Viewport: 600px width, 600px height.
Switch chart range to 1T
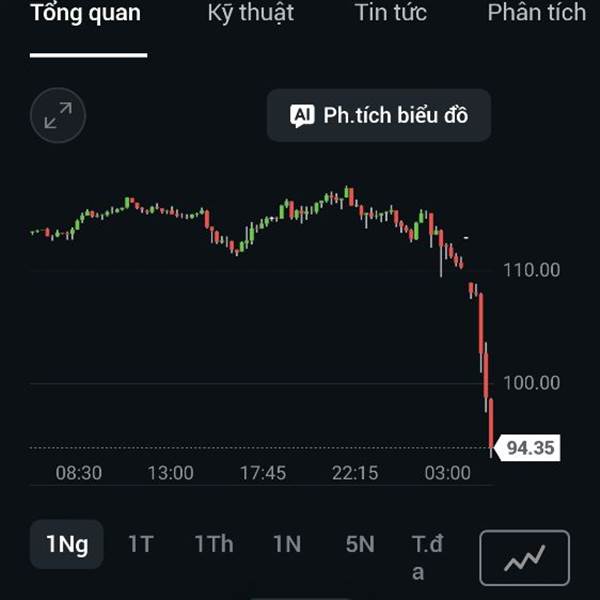click(x=141, y=544)
